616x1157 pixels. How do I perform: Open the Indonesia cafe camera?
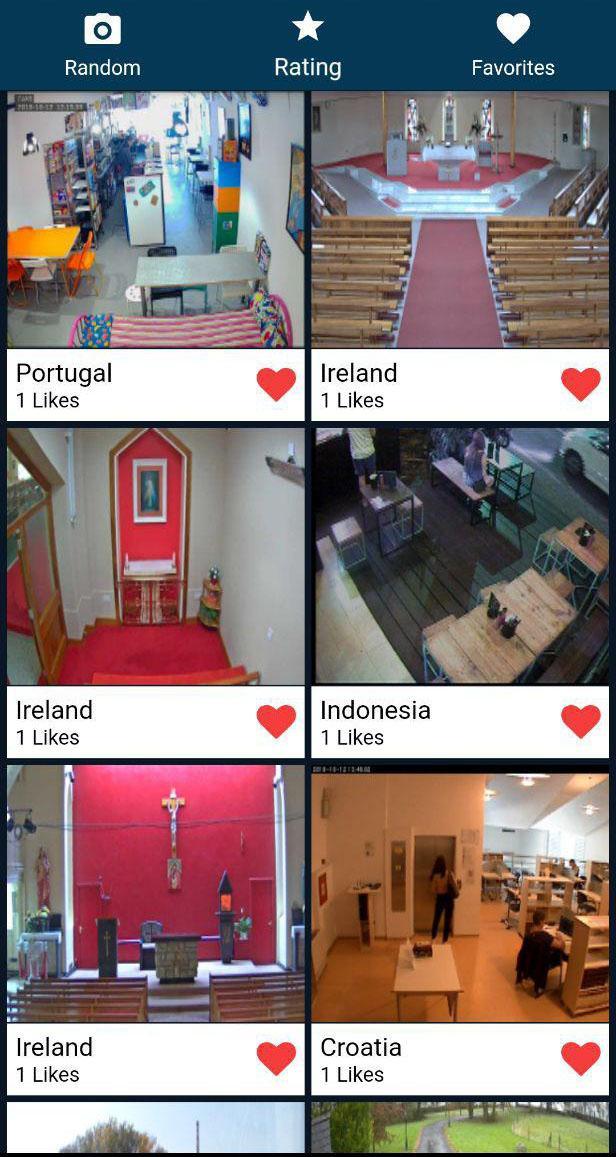[460, 556]
